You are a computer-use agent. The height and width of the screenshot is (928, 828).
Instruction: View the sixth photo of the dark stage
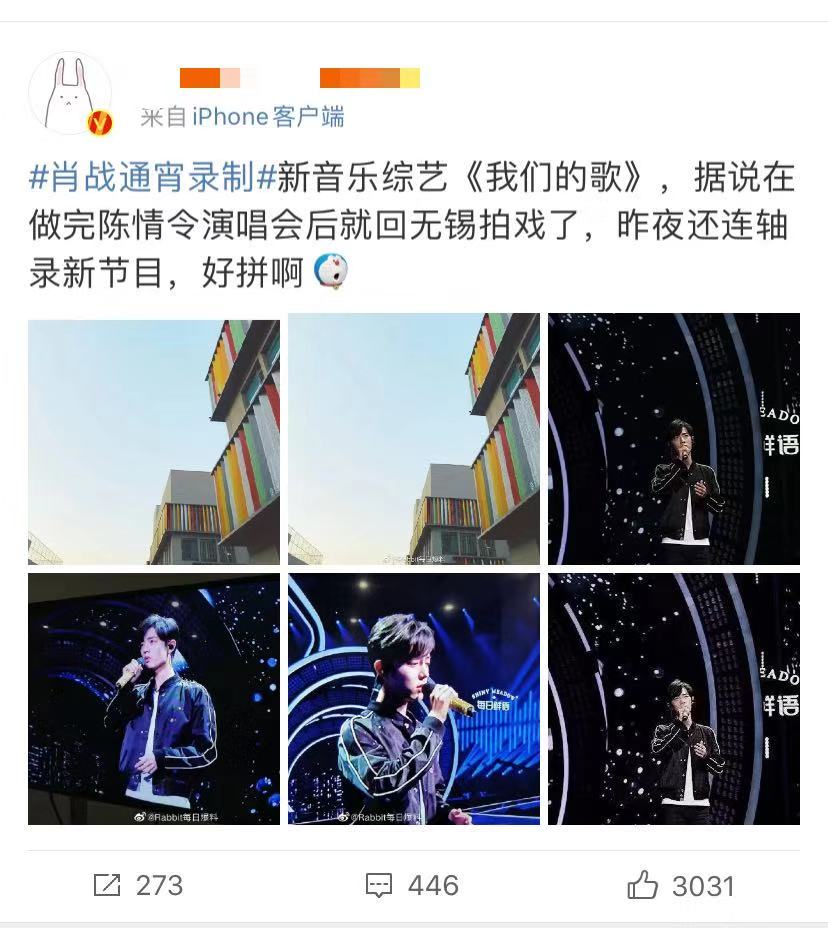click(x=674, y=699)
